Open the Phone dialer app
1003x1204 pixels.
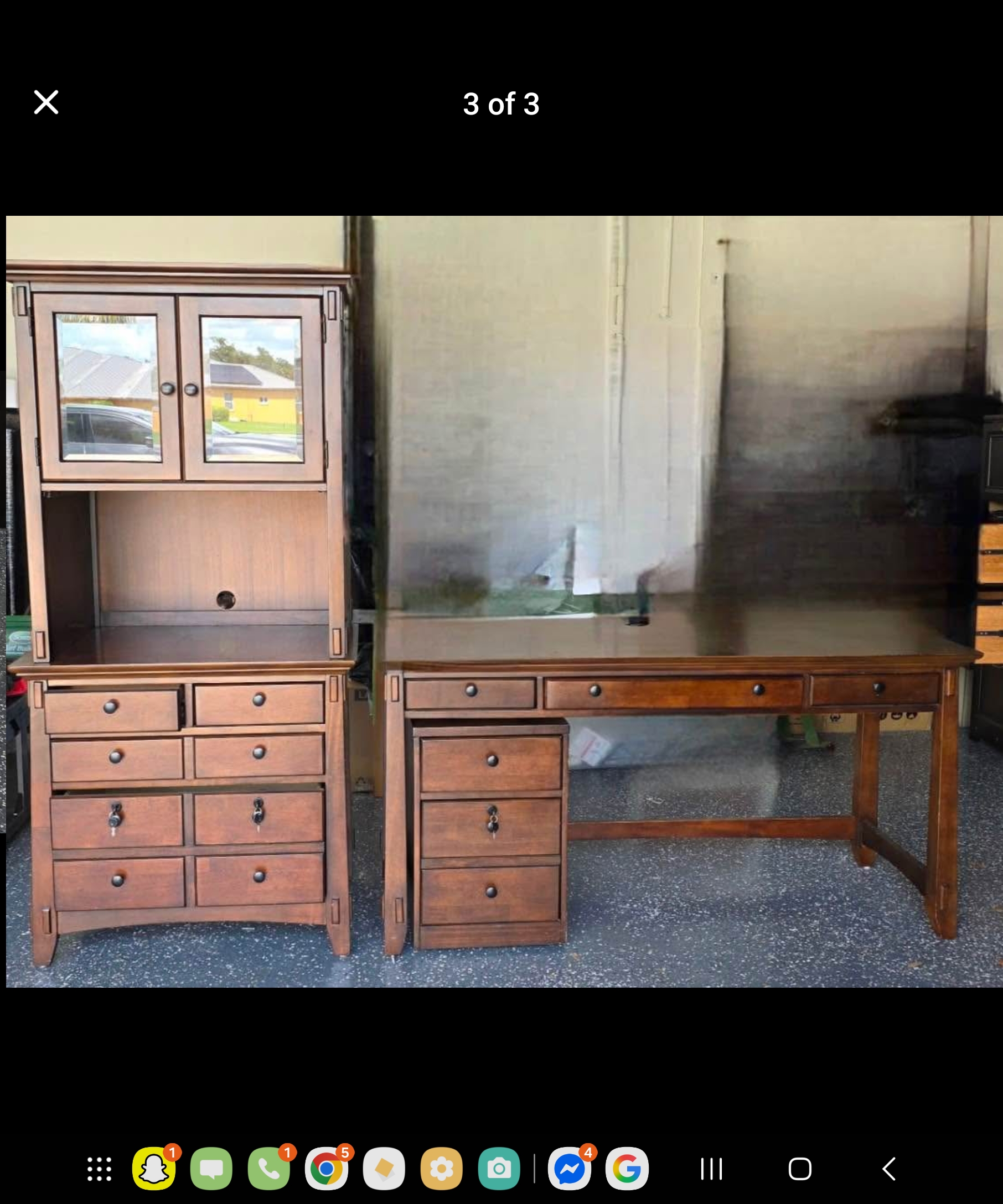click(x=268, y=1169)
